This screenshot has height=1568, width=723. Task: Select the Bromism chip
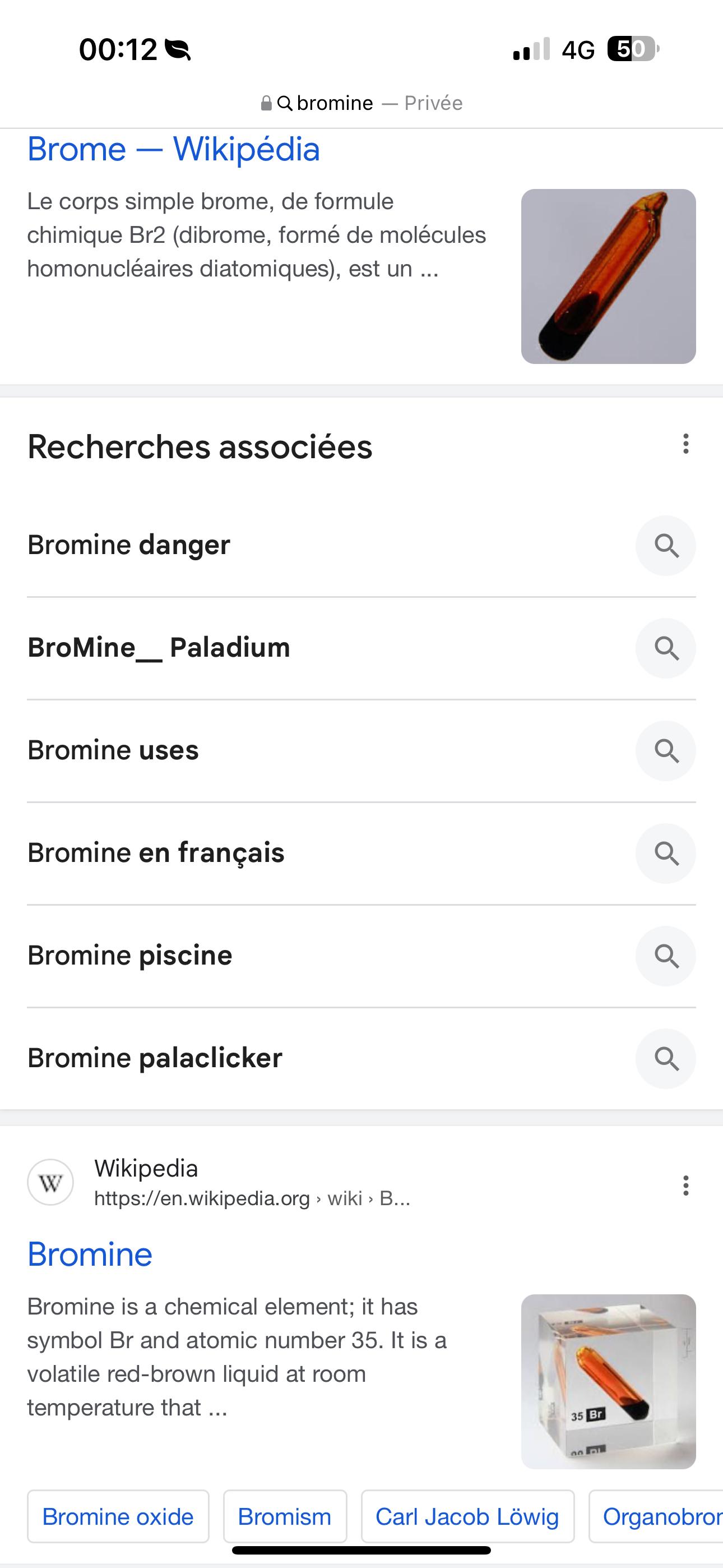285,1516
